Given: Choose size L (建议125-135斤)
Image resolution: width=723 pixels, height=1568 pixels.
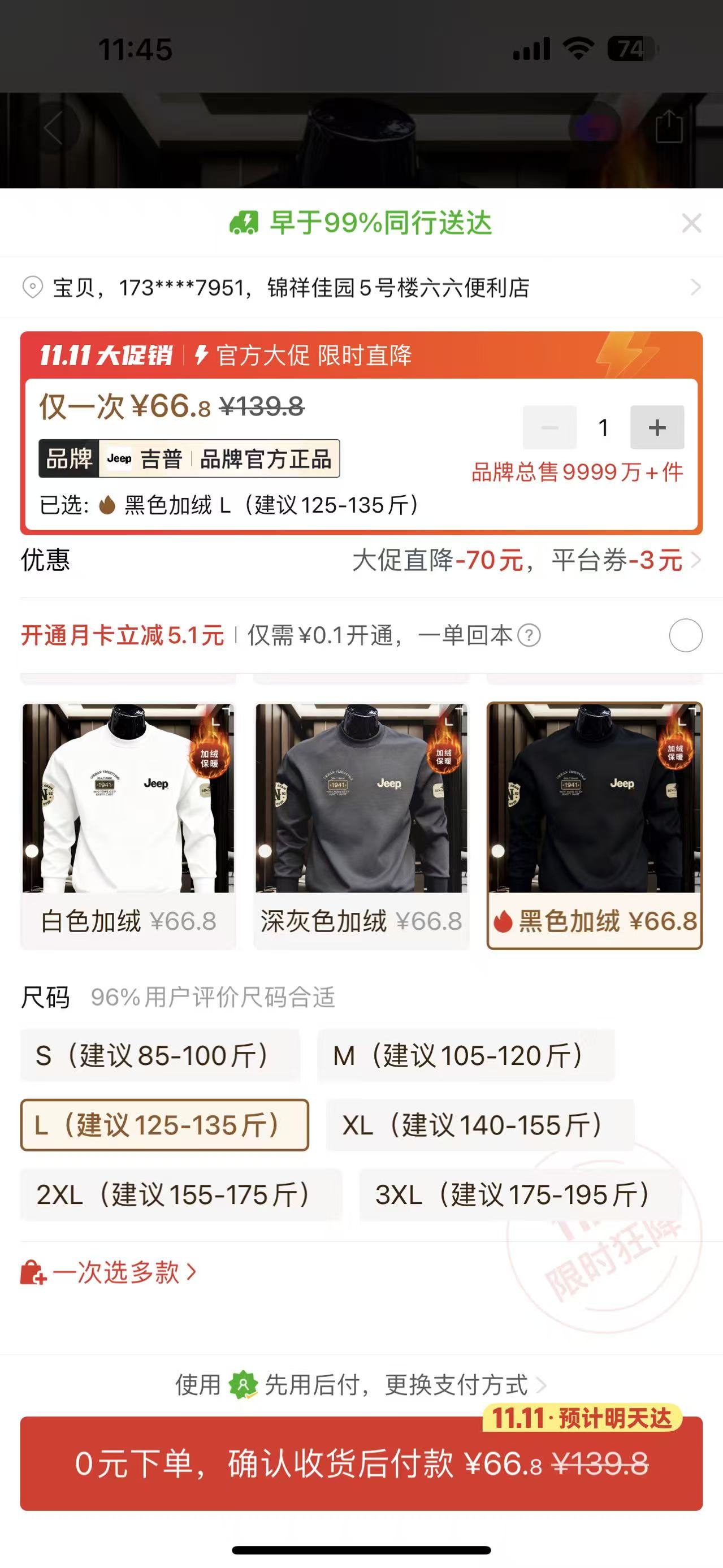Looking at the screenshot, I should [164, 1125].
